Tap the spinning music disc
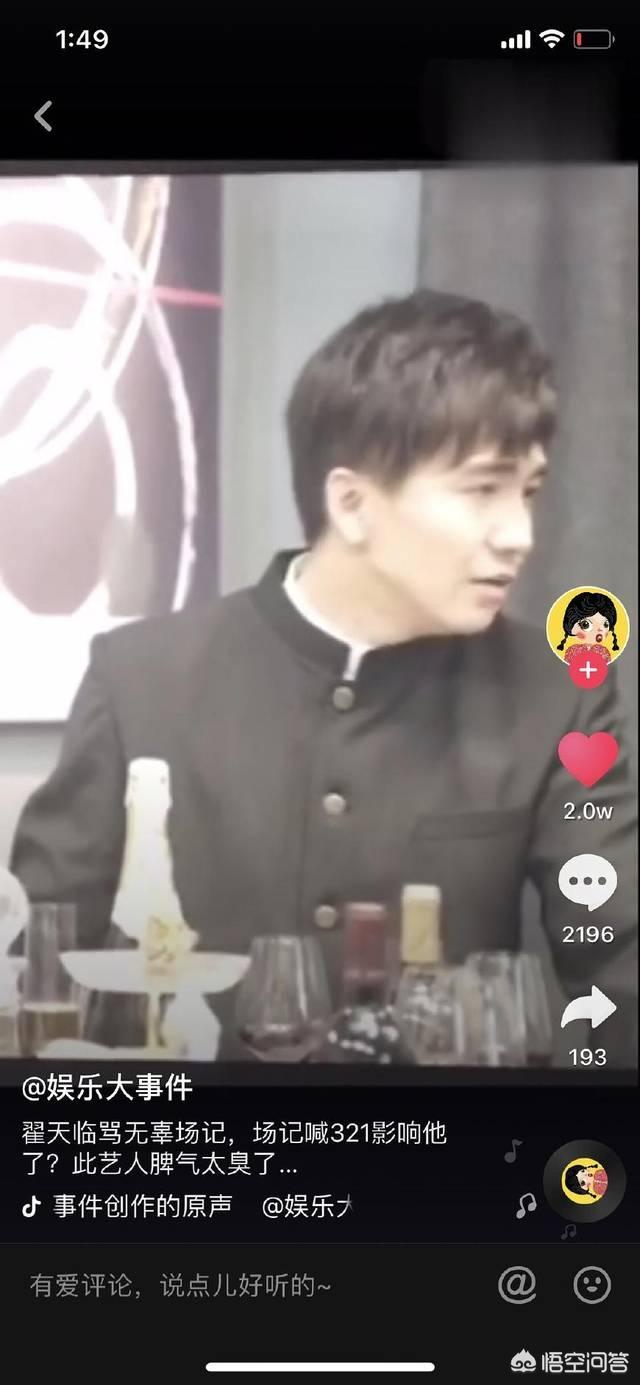 (584, 1181)
